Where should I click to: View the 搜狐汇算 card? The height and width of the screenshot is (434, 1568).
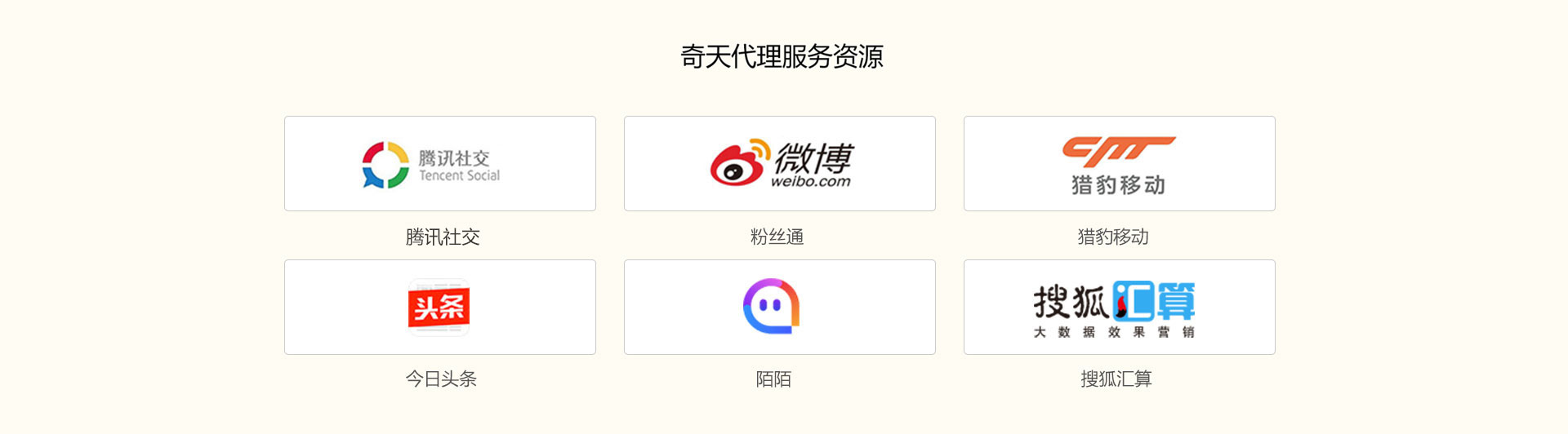[x=1119, y=308]
